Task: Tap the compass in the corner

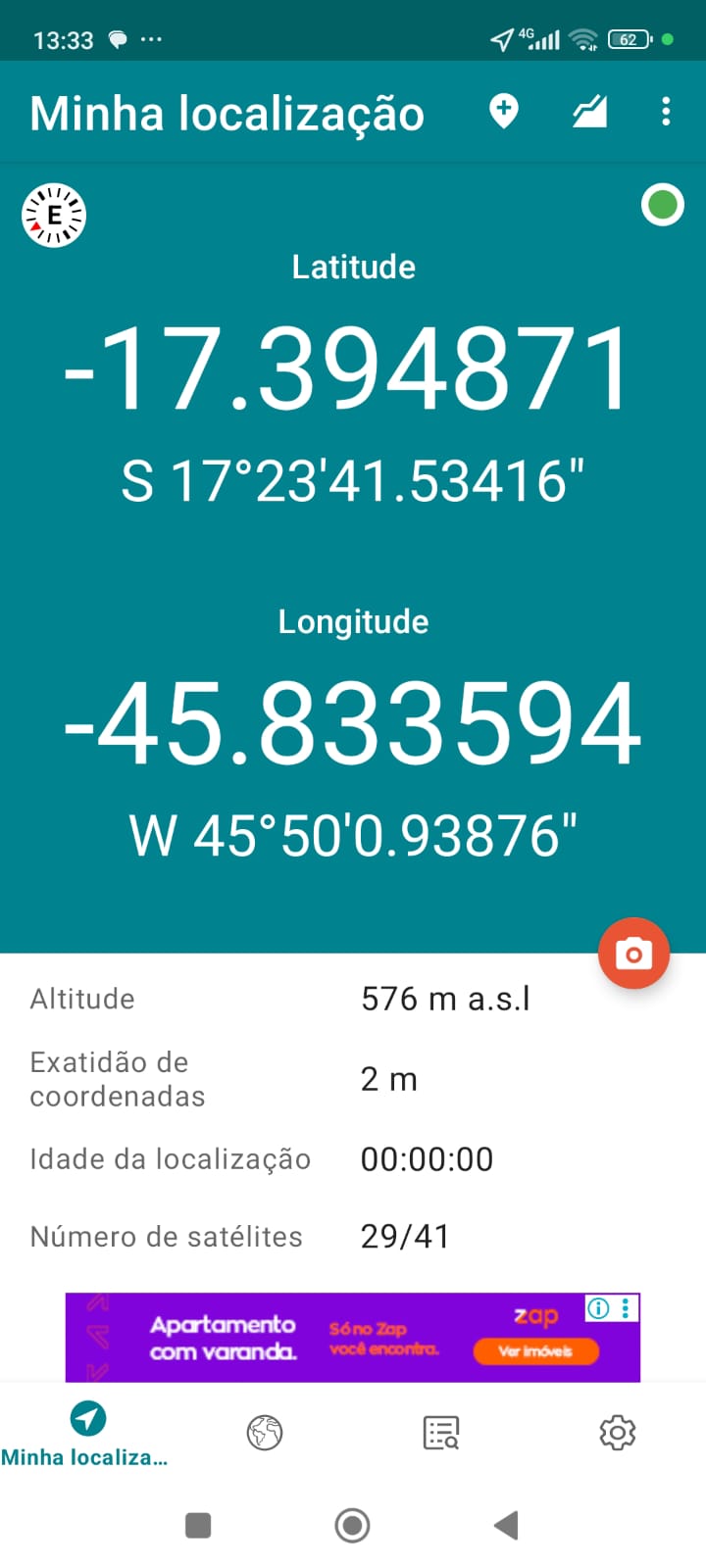Action: click(x=54, y=216)
